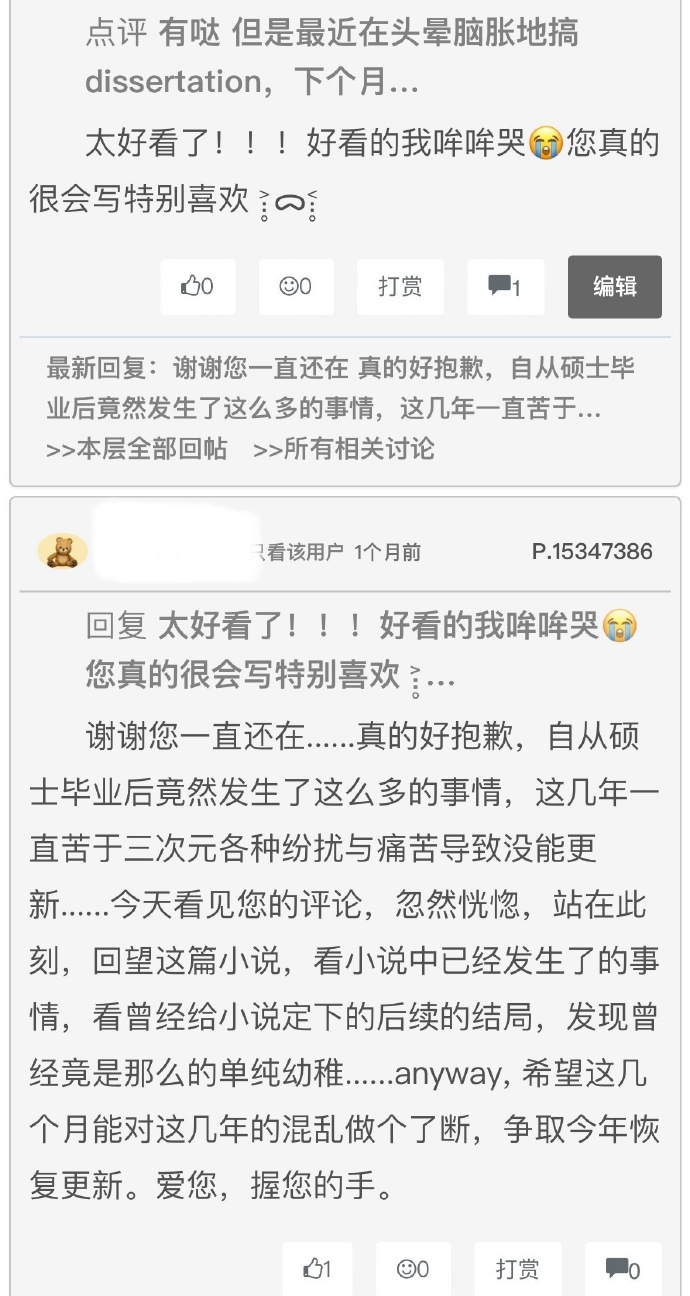Add emoji reaction on the second post
Screen dimensions: 690x1296
tap(413, 1269)
